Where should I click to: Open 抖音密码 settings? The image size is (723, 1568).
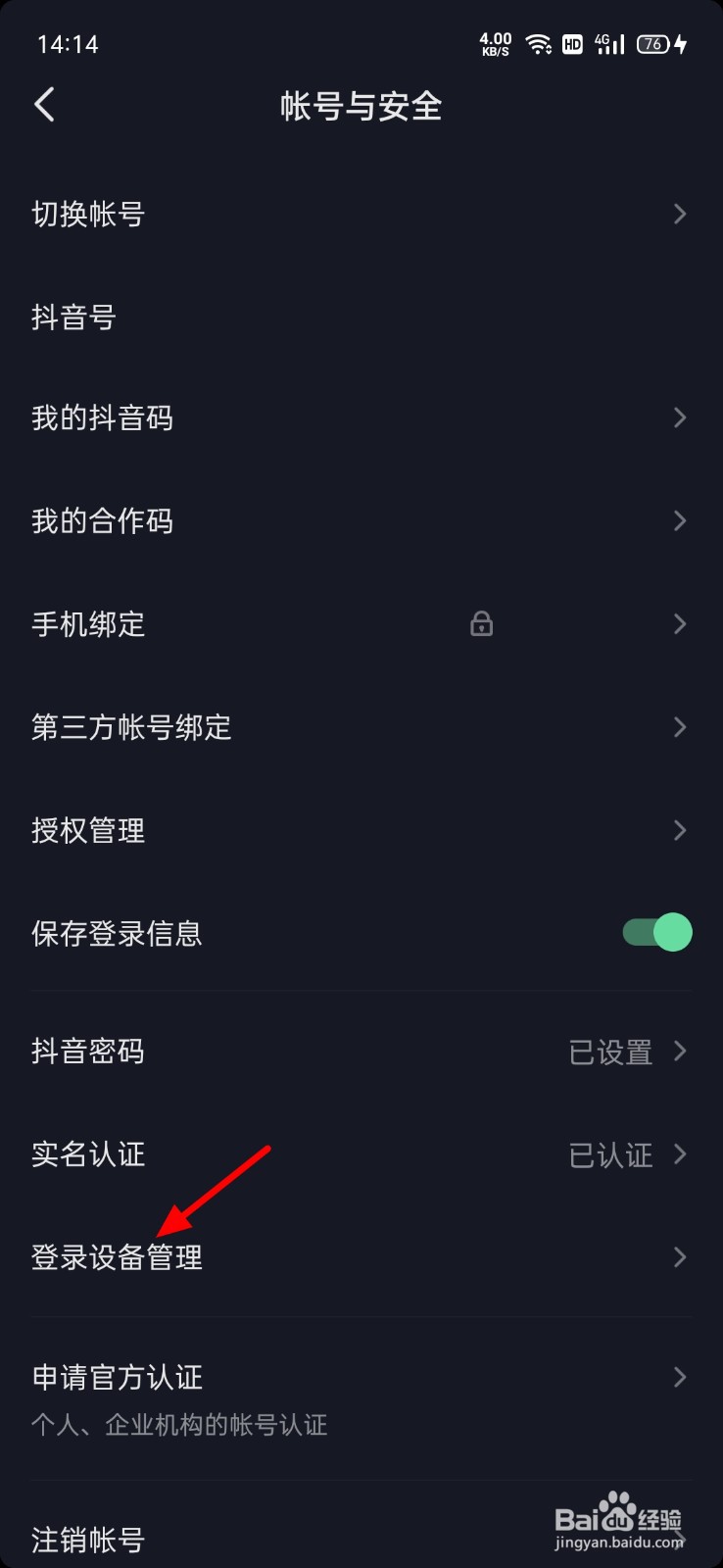pos(361,1052)
